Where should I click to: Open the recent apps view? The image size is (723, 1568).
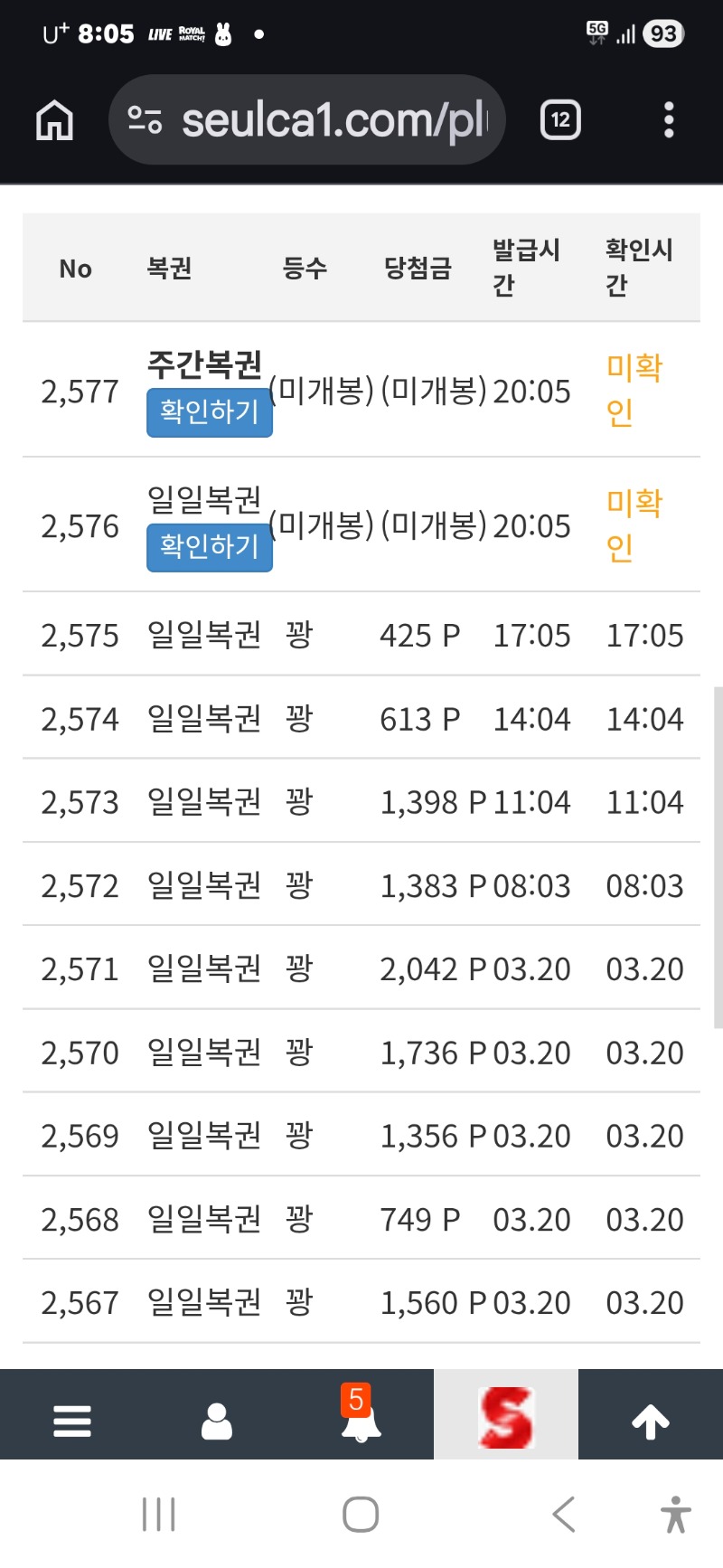(x=159, y=1514)
